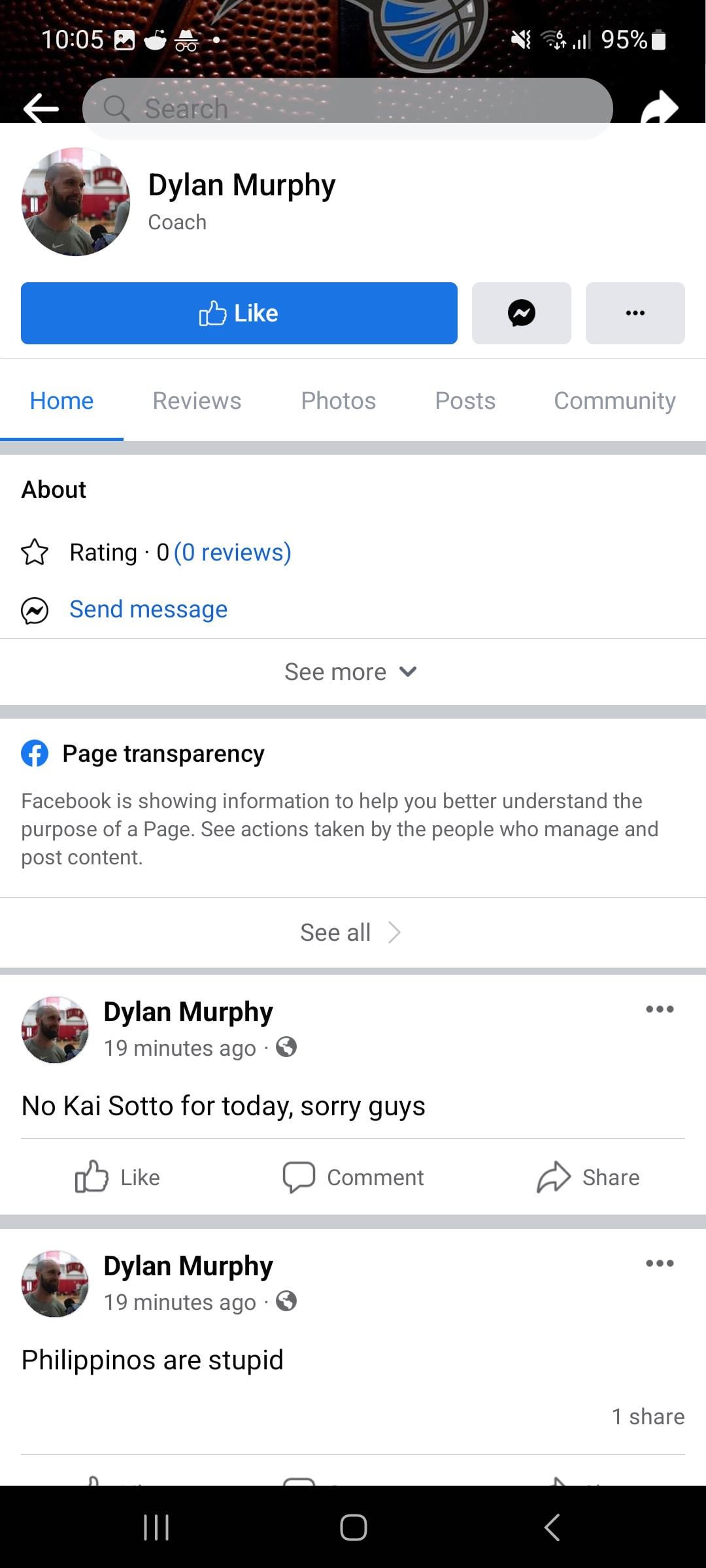Comment on the Kai Sotto post

(x=353, y=1177)
